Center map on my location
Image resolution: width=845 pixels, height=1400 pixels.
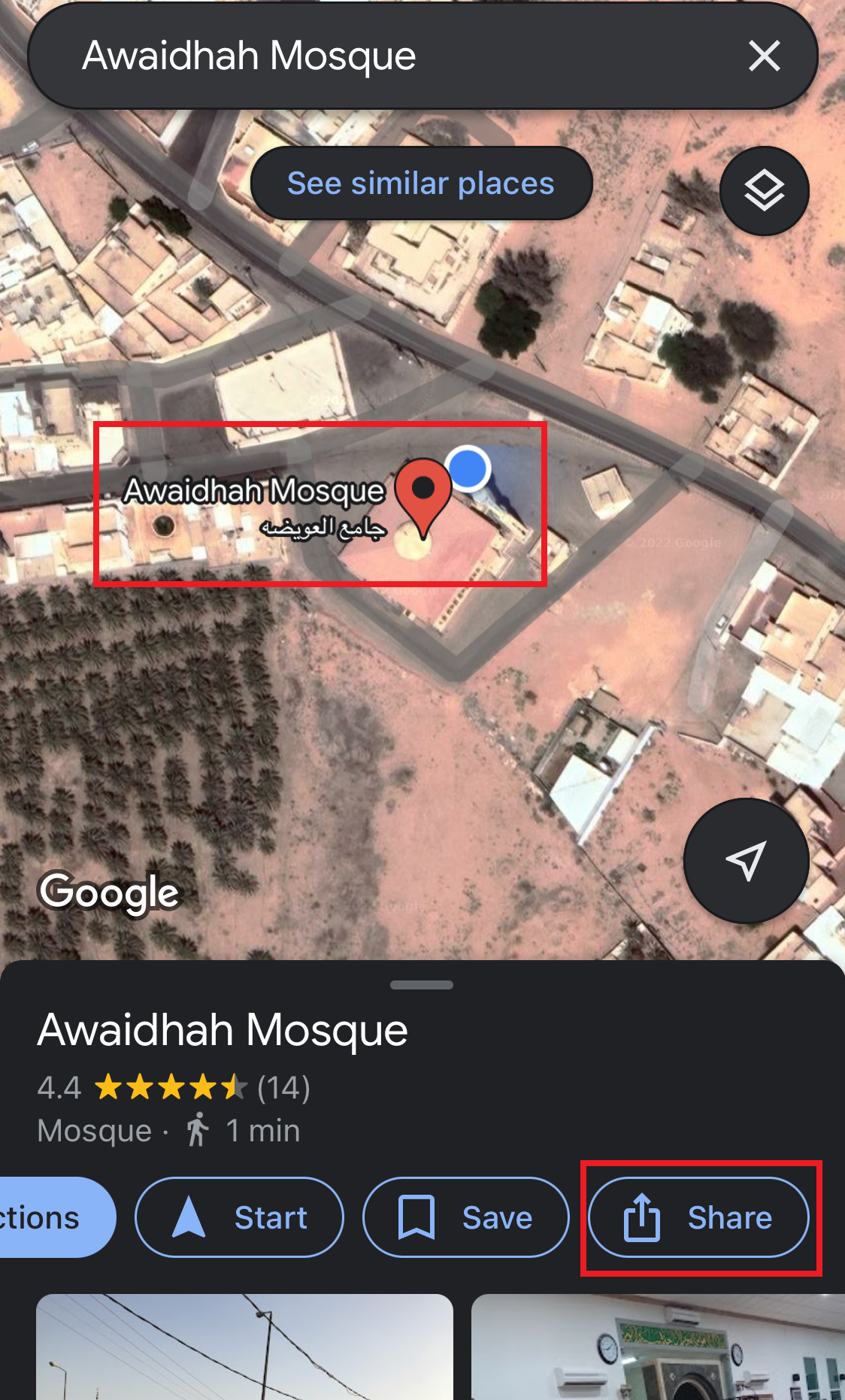click(x=746, y=861)
